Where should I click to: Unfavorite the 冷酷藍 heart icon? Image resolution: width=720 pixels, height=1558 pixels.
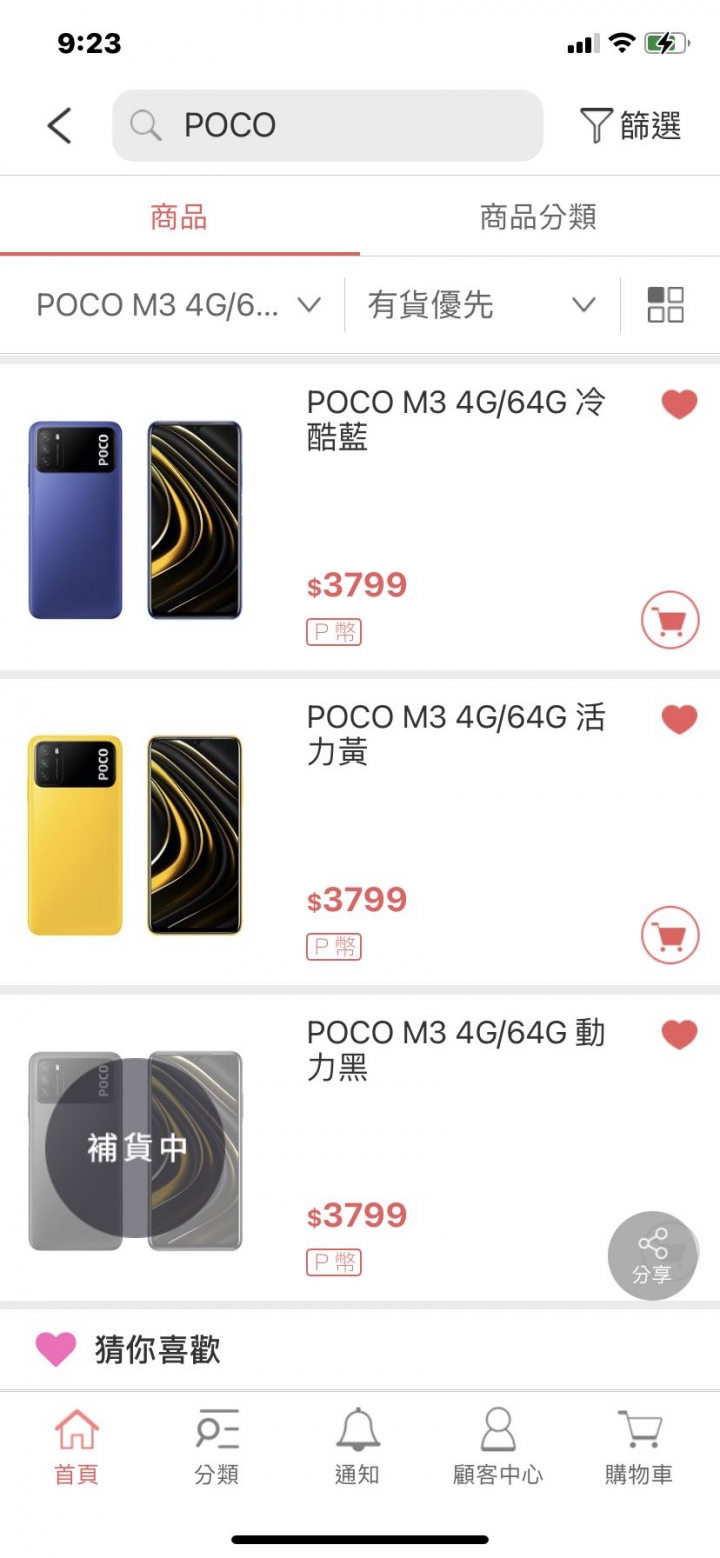[x=679, y=404]
